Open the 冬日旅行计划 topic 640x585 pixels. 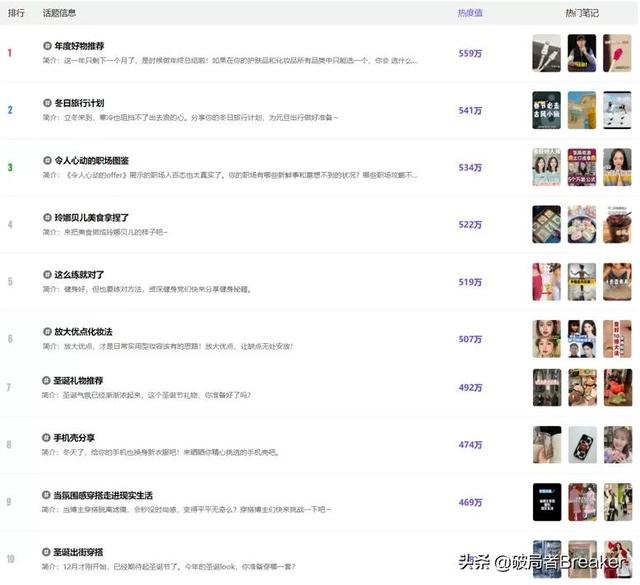pos(79,103)
